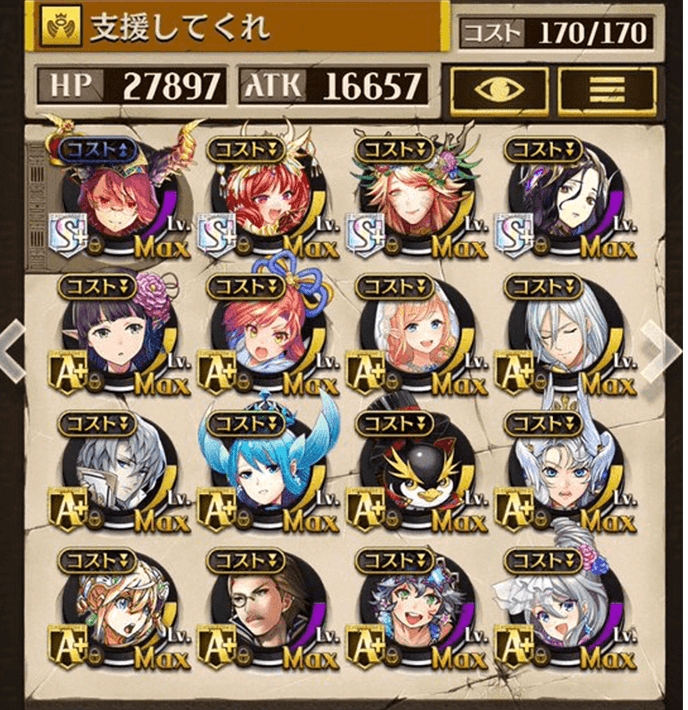Select the man with glasses and mustache
Image resolution: width=688 pixels, height=710 pixels.
(268, 612)
